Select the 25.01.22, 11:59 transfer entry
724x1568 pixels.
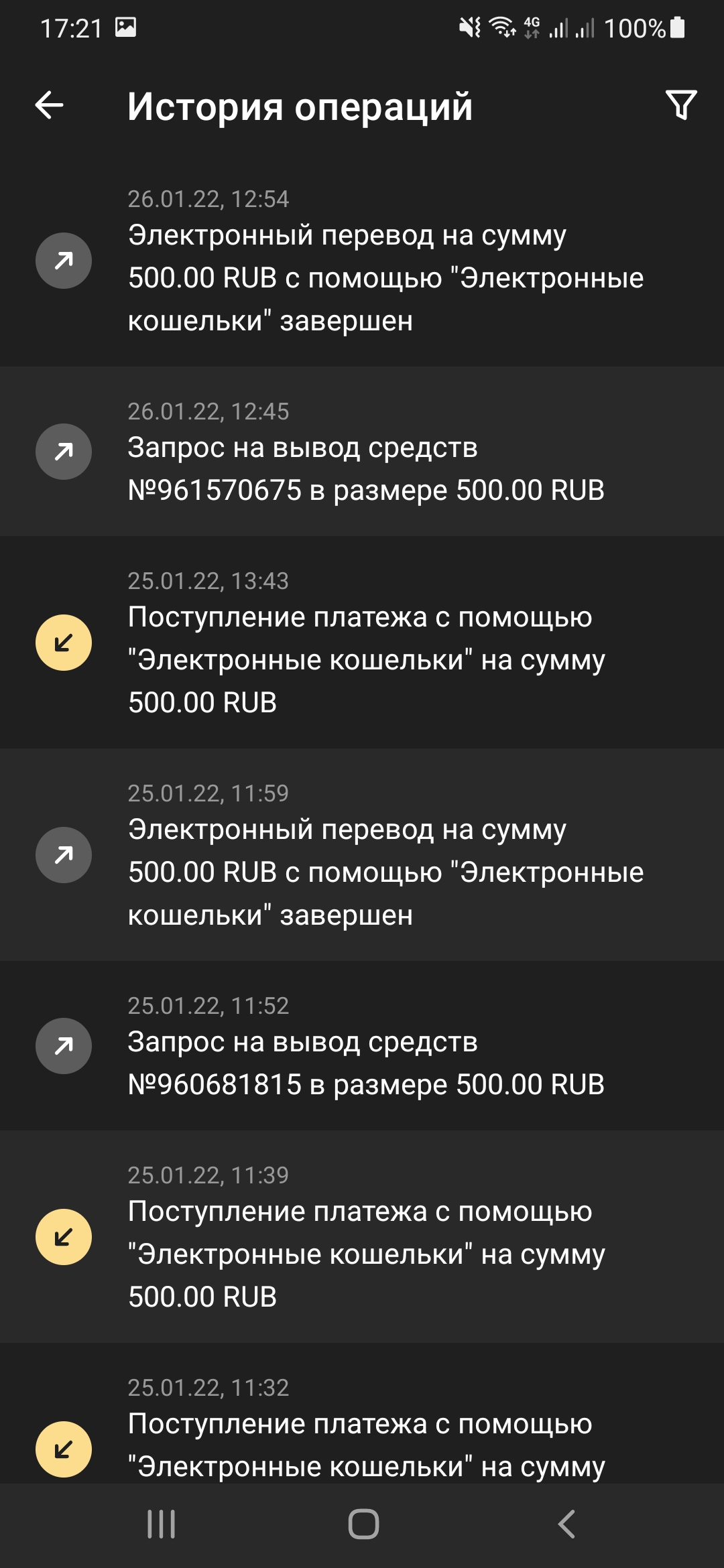(362, 856)
